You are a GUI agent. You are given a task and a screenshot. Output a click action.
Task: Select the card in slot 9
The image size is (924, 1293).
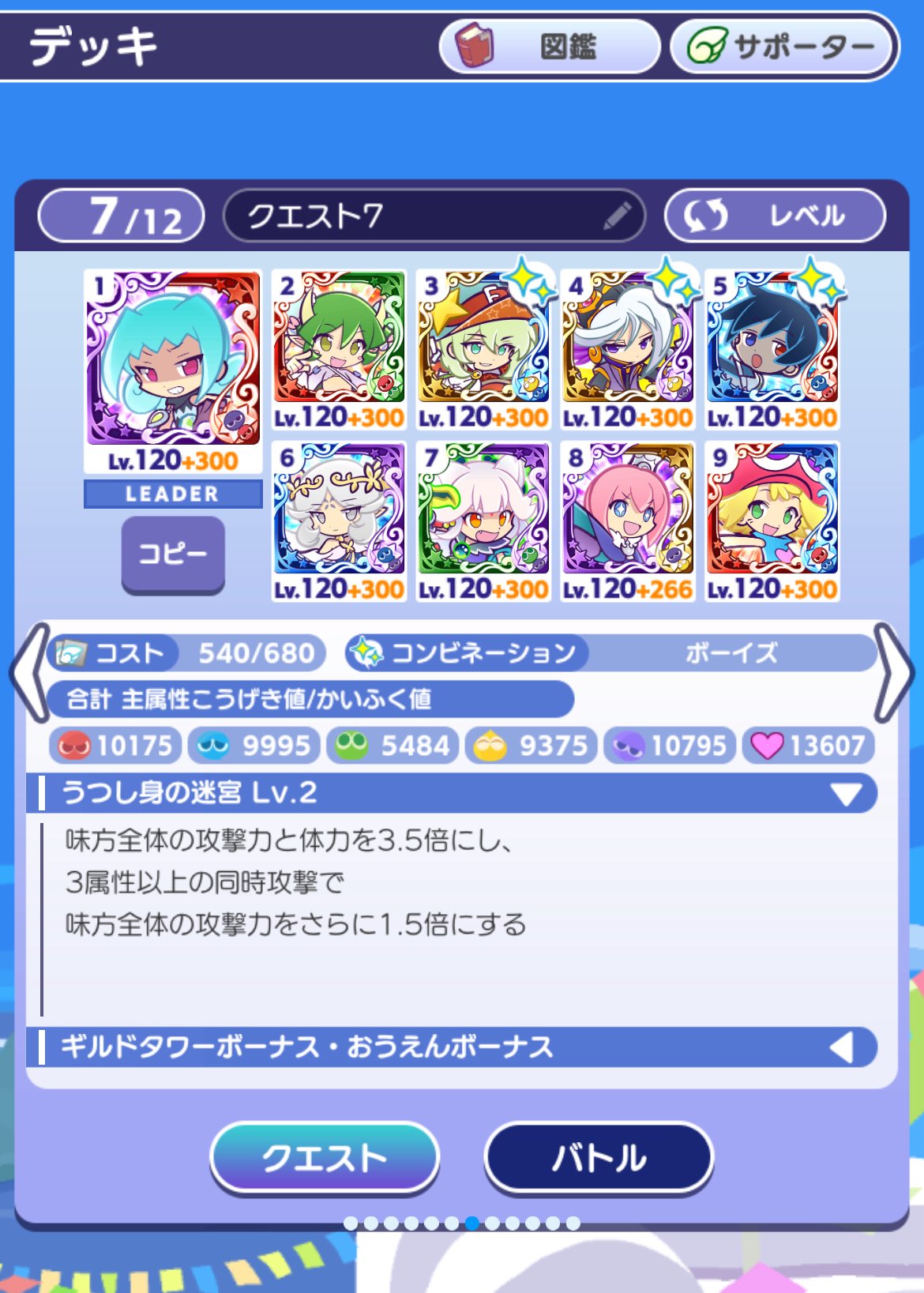click(x=772, y=521)
